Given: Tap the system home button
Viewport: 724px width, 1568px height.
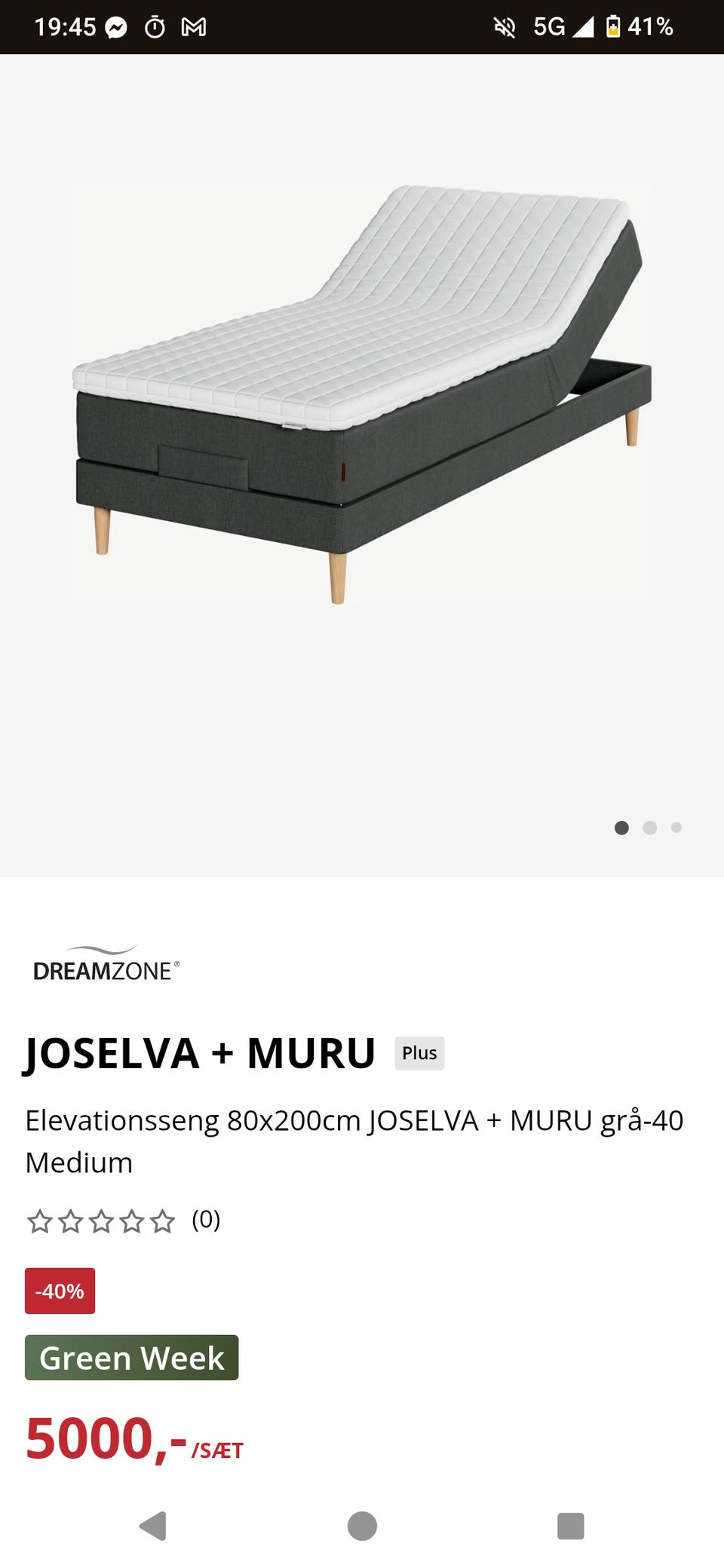Looking at the screenshot, I should click(362, 1526).
